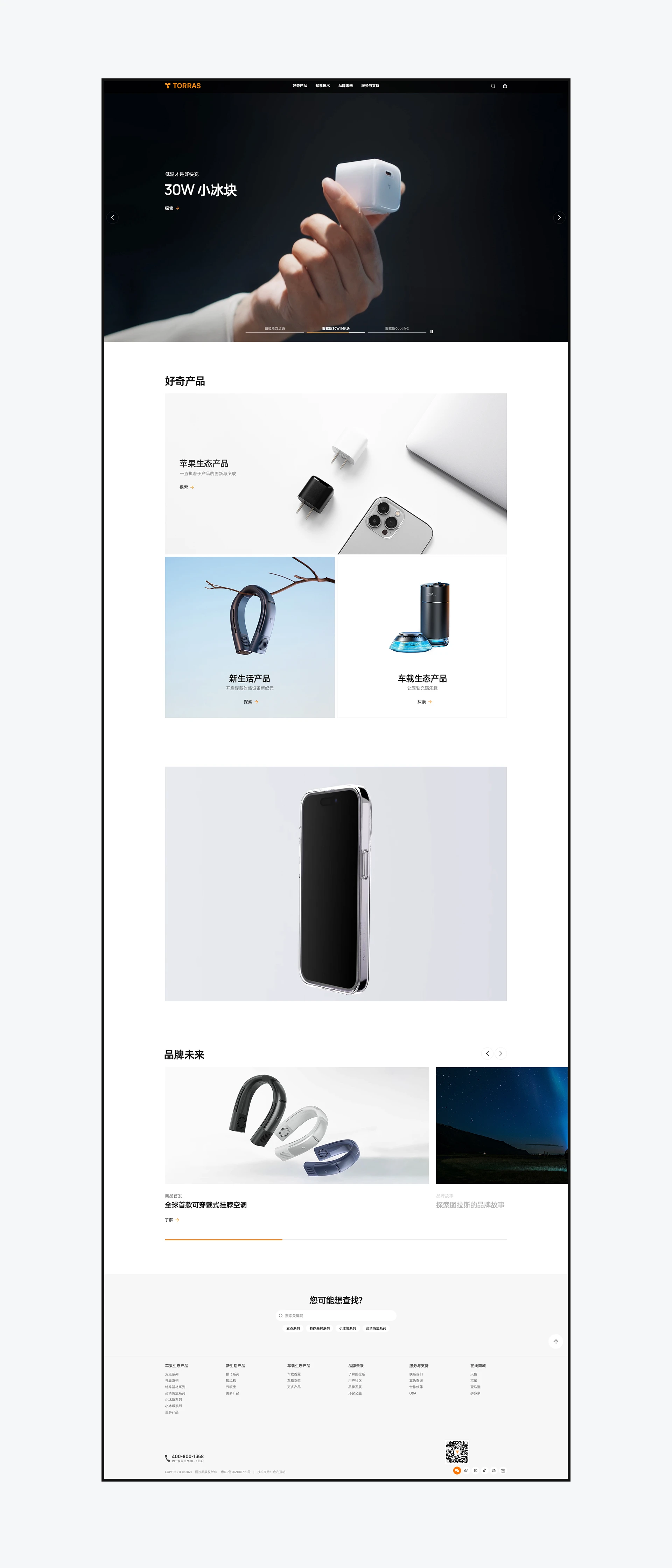The image size is (672, 1568).
Task: Open 服务与支持 in the top navigation
Action: pyautogui.click(x=370, y=86)
